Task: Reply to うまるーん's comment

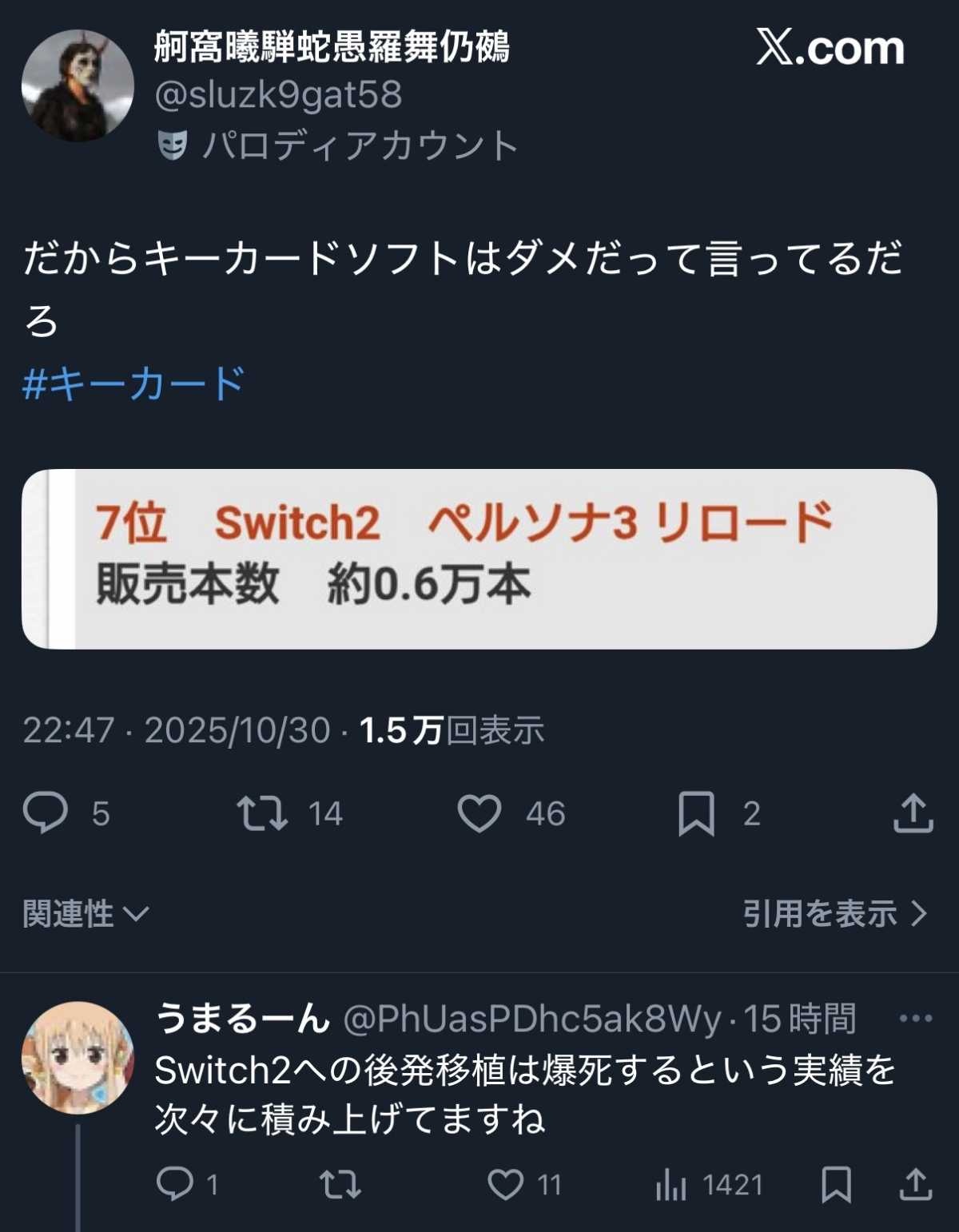Action: (175, 1183)
